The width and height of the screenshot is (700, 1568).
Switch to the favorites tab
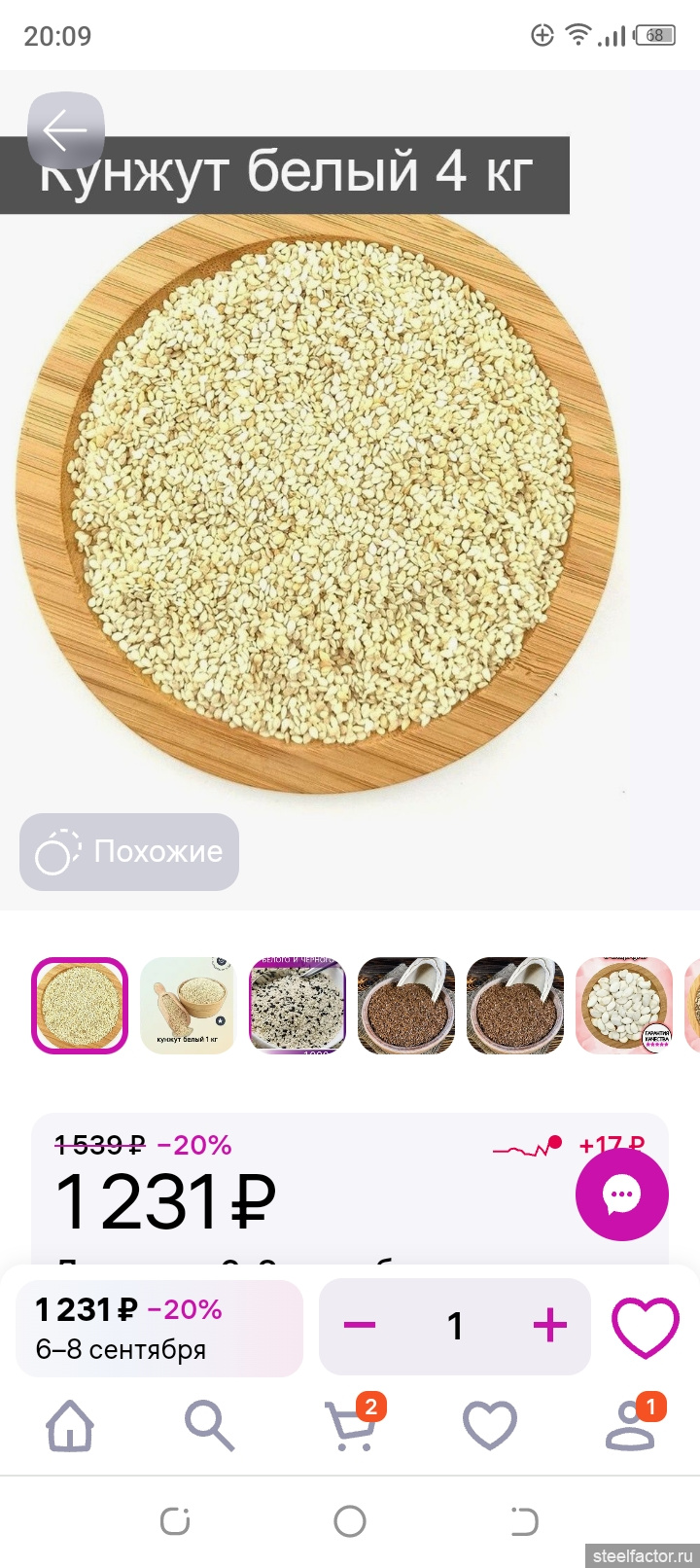[x=489, y=1427]
